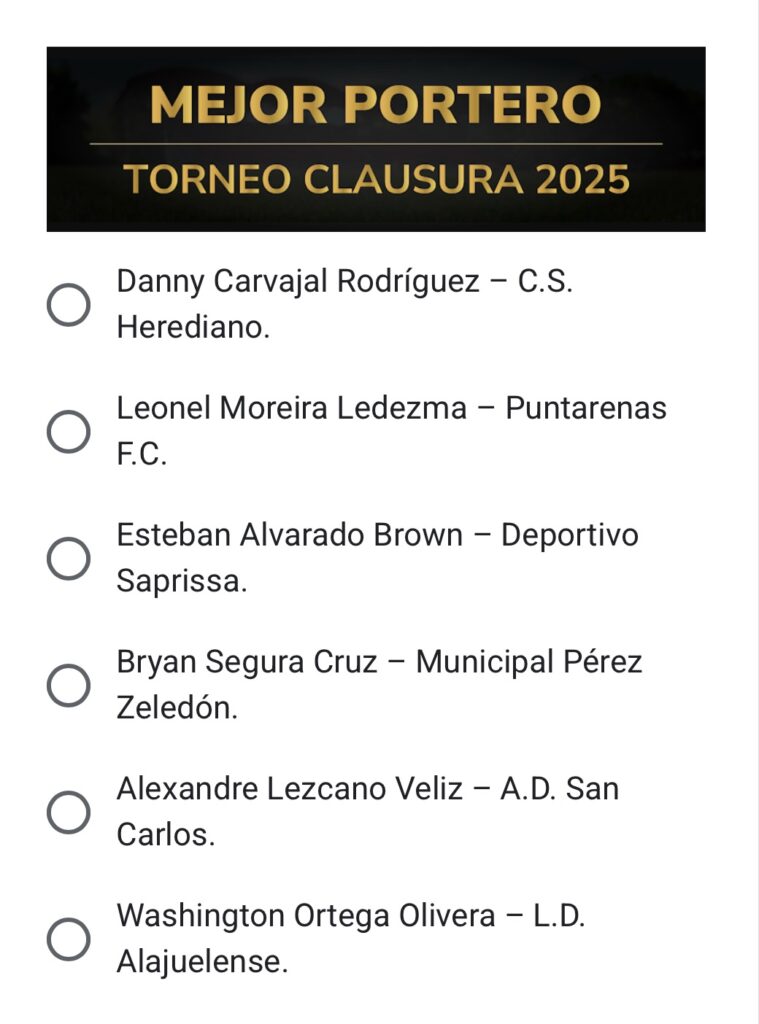Choose Leonel Moreira Ledezma from Puntarenas F.C.
This screenshot has width=759, height=1024.
(x=68, y=432)
